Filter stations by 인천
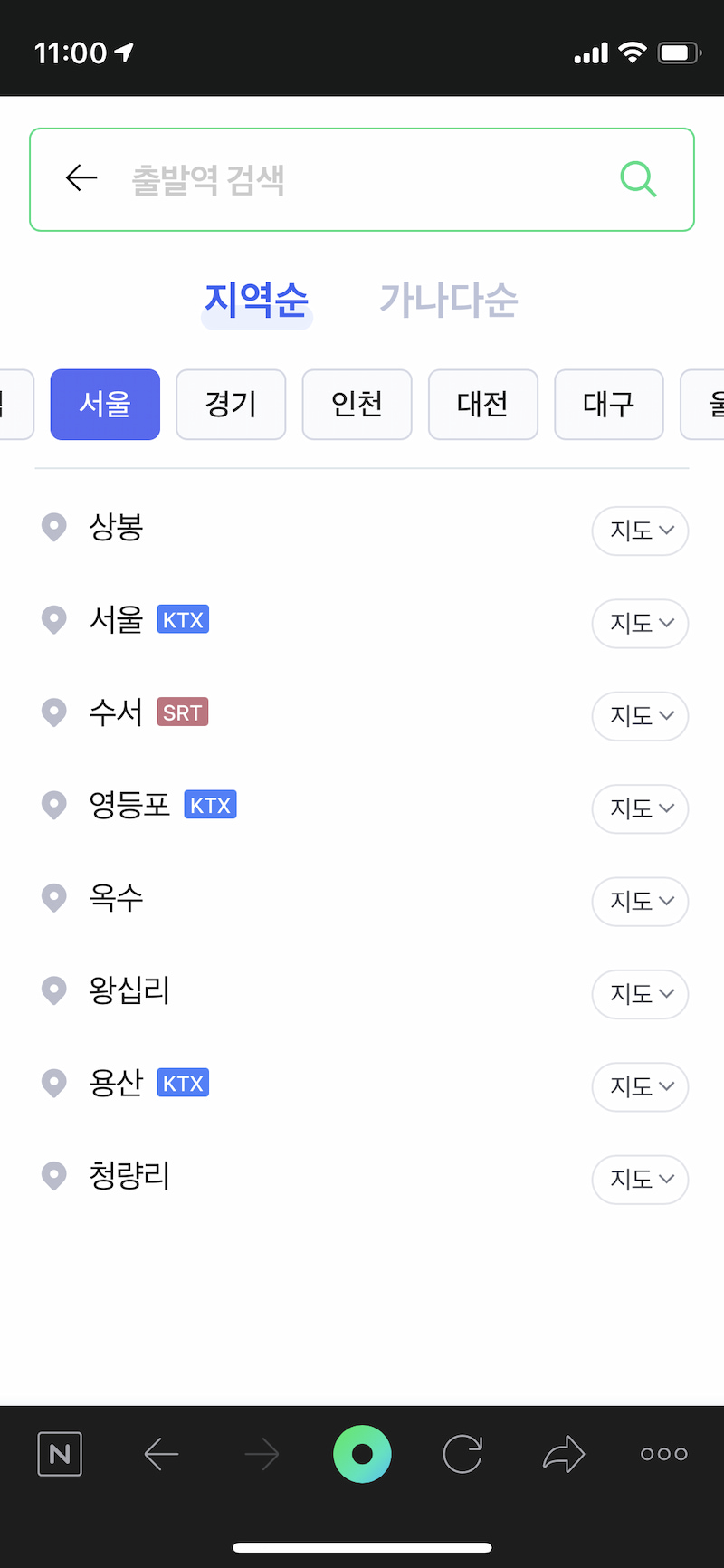The height and width of the screenshot is (1568, 724). tap(357, 404)
